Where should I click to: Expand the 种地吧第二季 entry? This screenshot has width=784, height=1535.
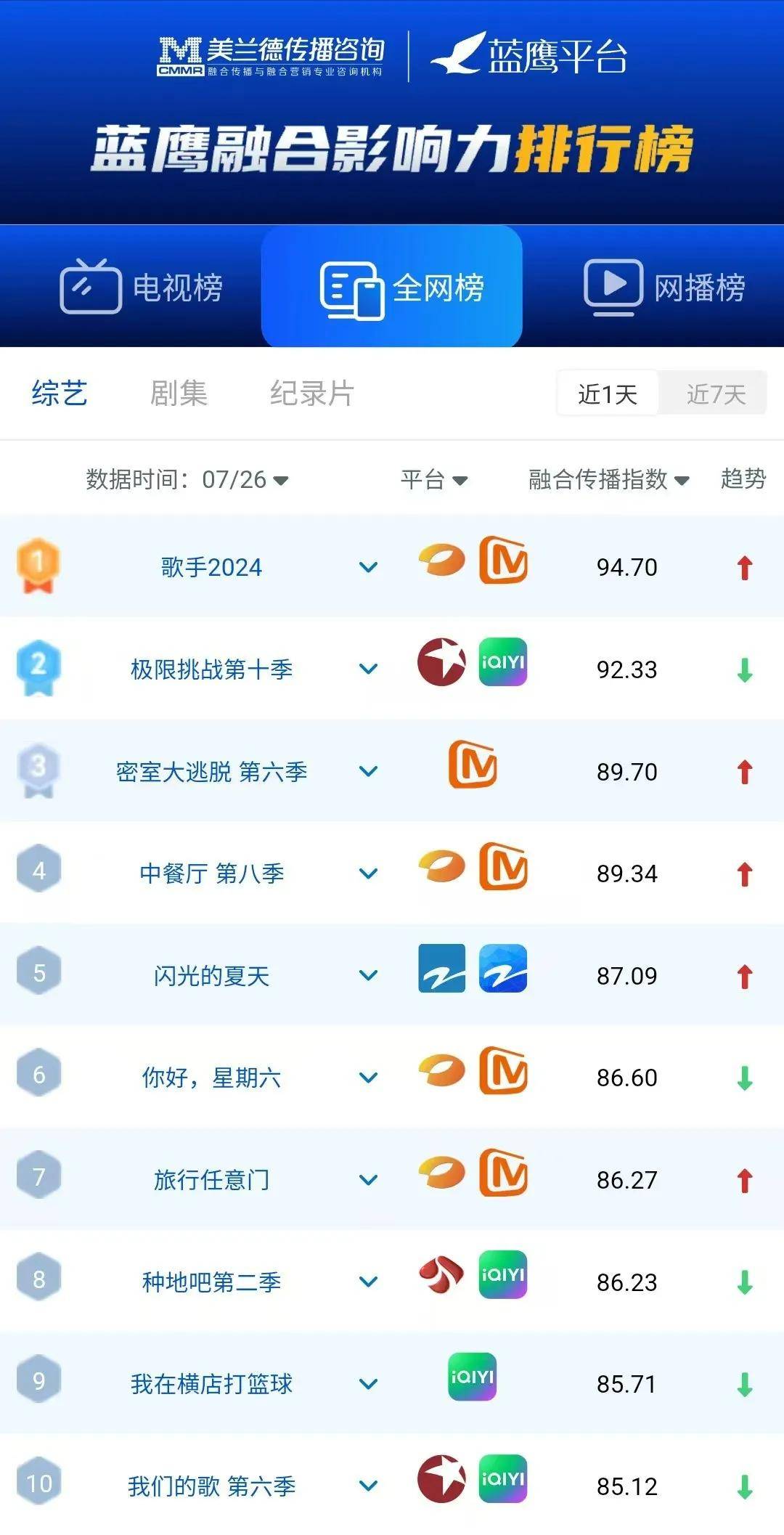coord(369,1282)
